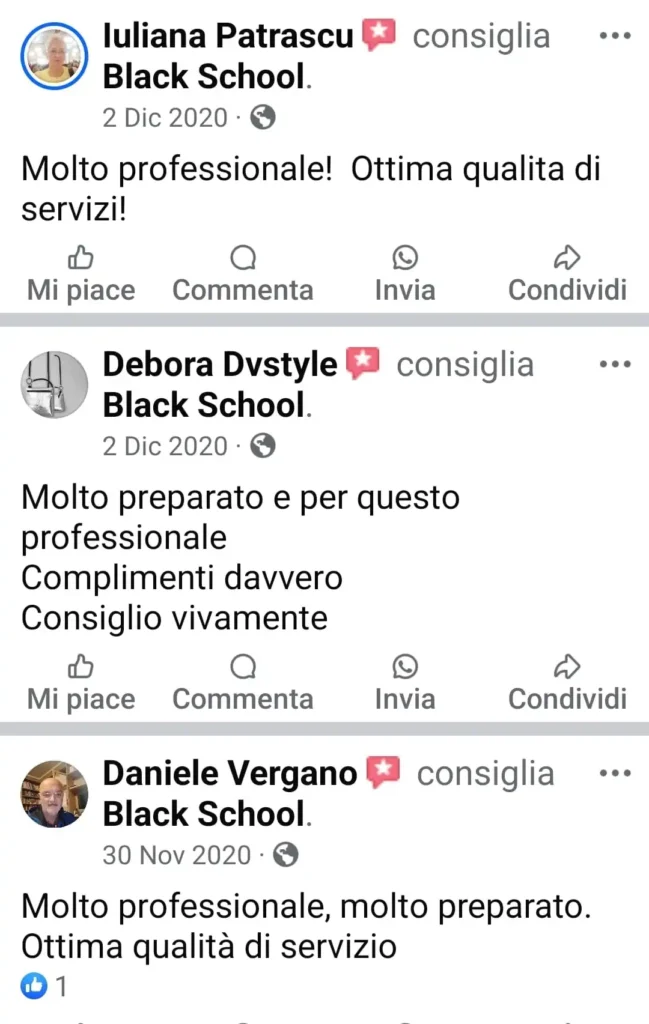Open overflow menu on Daniele Vergano's review

(x=614, y=773)
